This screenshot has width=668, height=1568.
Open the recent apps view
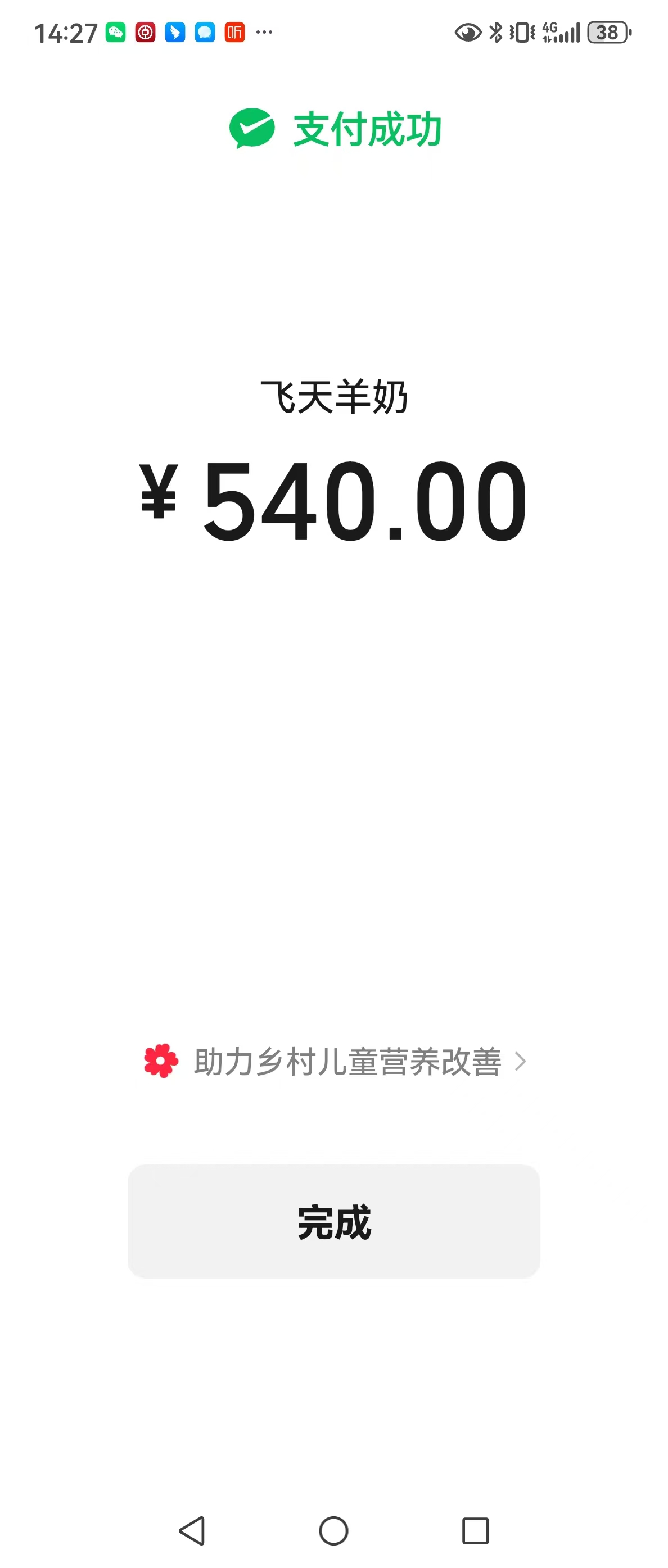[x=475, y=1530]
